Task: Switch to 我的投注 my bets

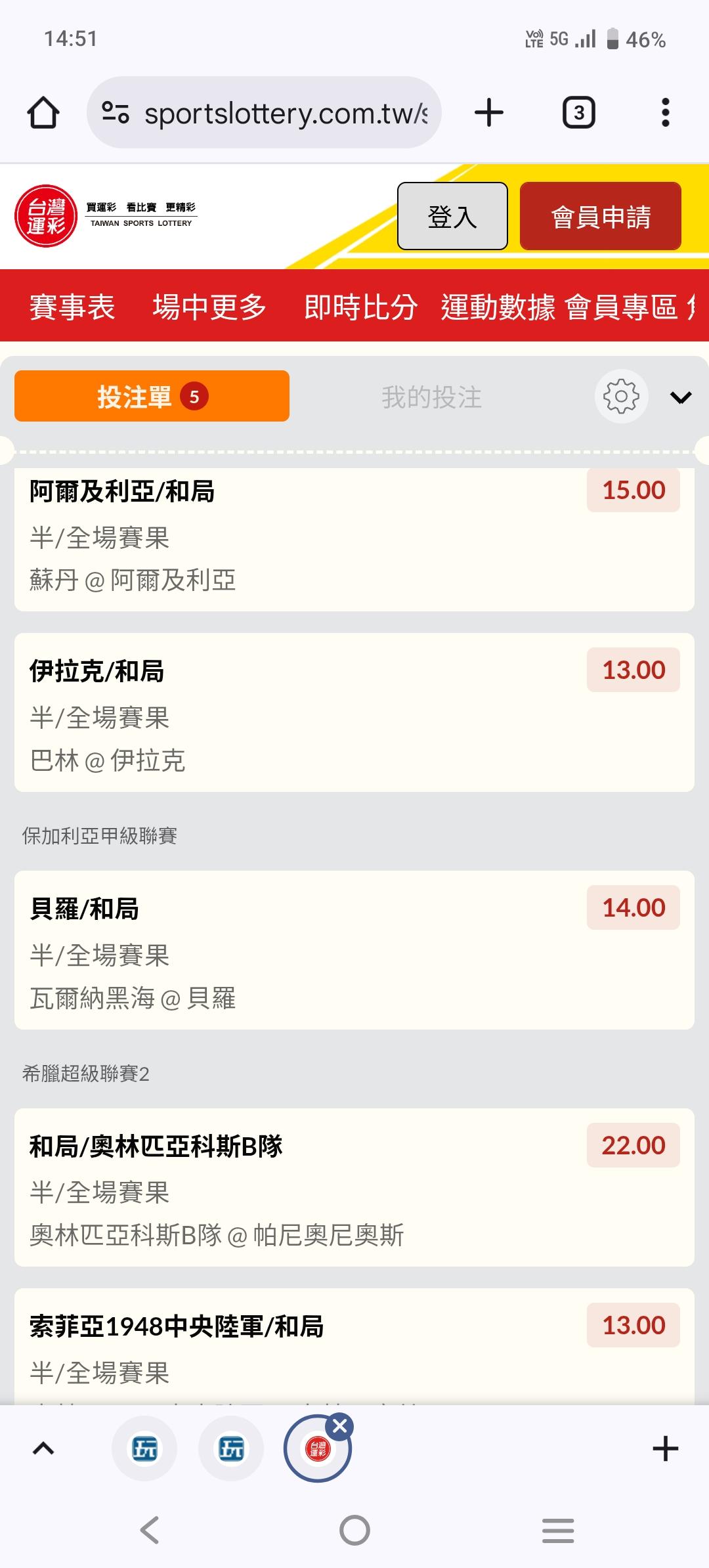Action: click(431, 397)
